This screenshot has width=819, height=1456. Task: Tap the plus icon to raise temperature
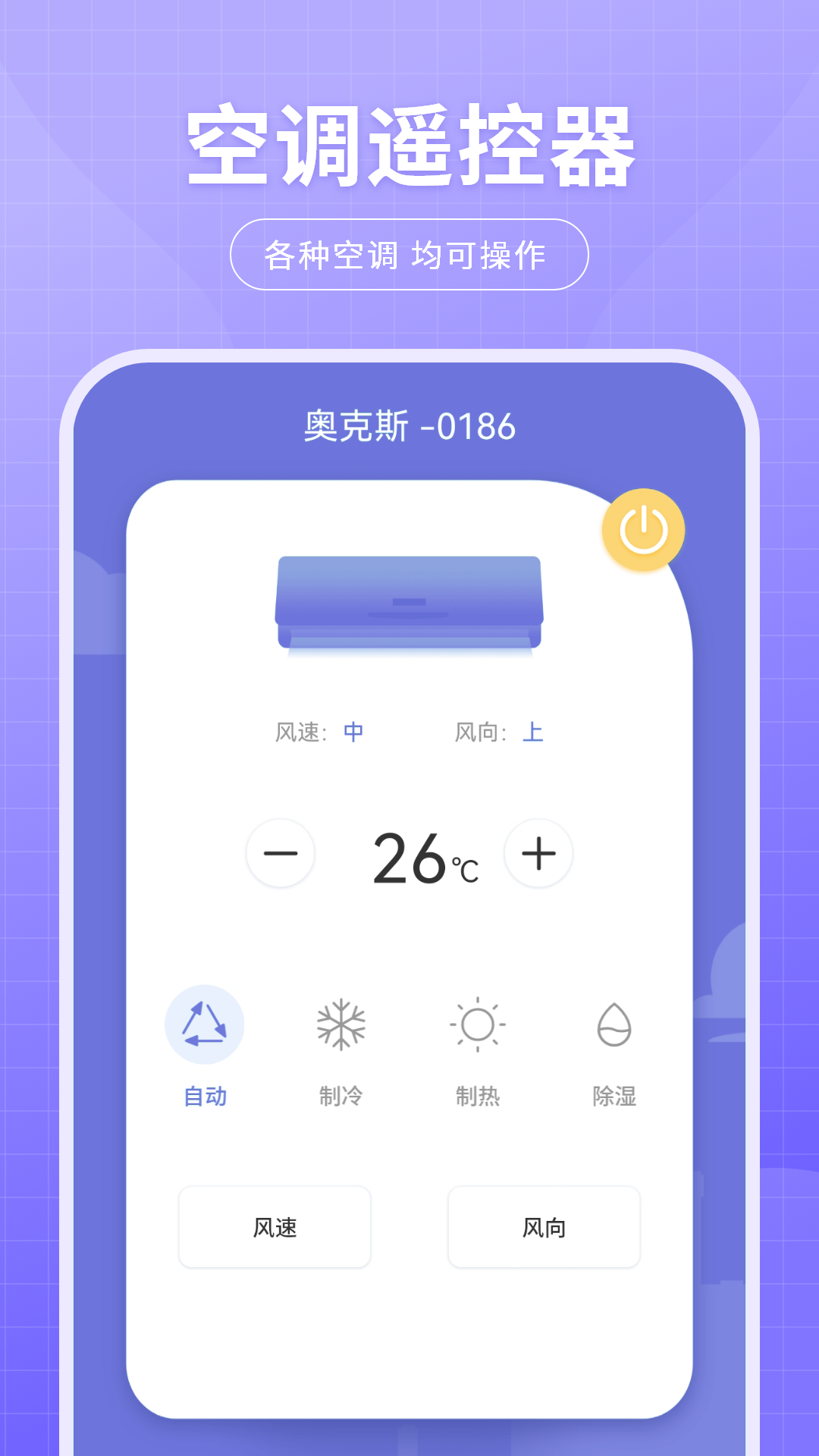click(538, 854)
